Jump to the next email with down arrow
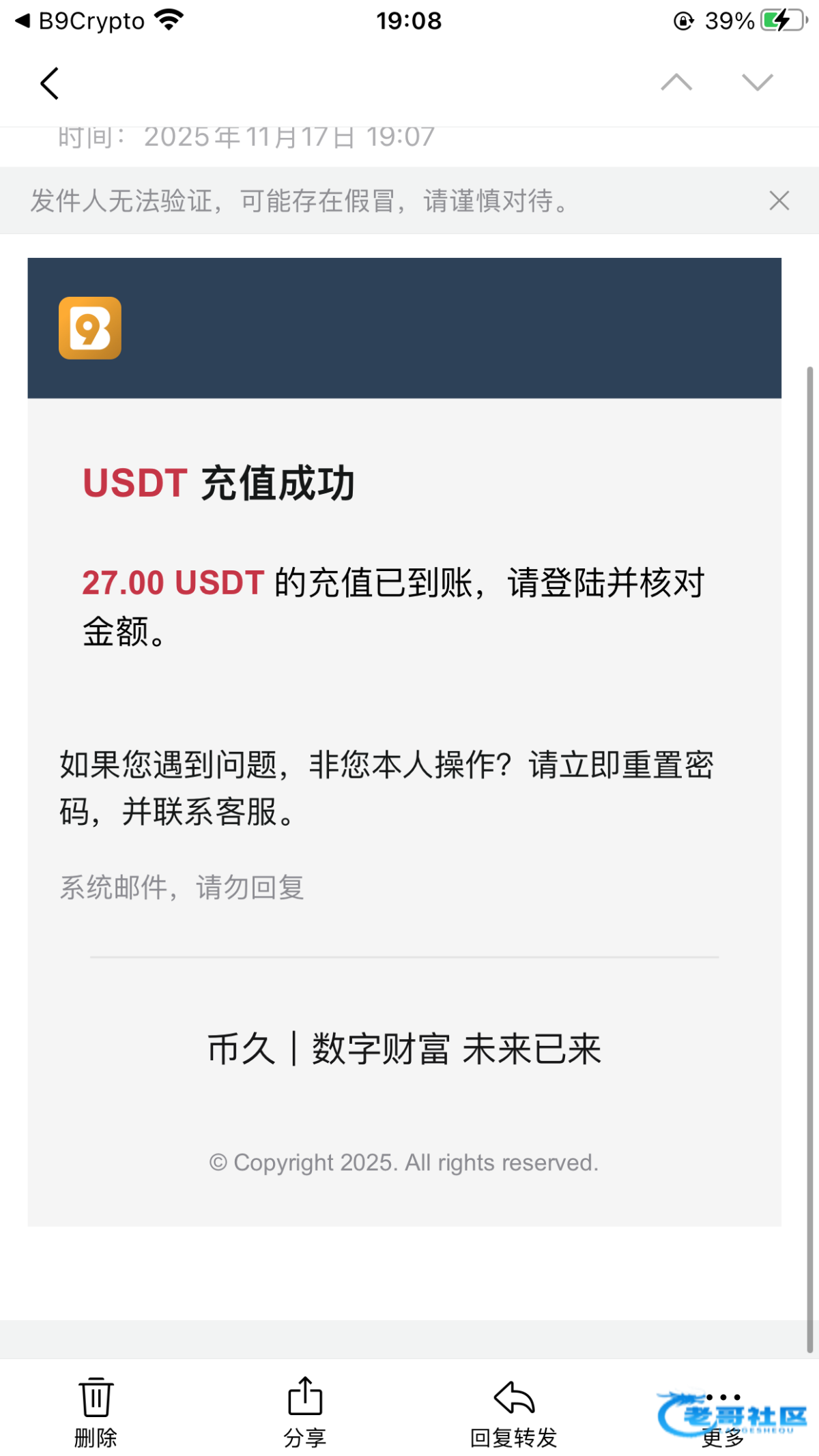Screen dimensions: 819x1456 (x=757, y=82)
